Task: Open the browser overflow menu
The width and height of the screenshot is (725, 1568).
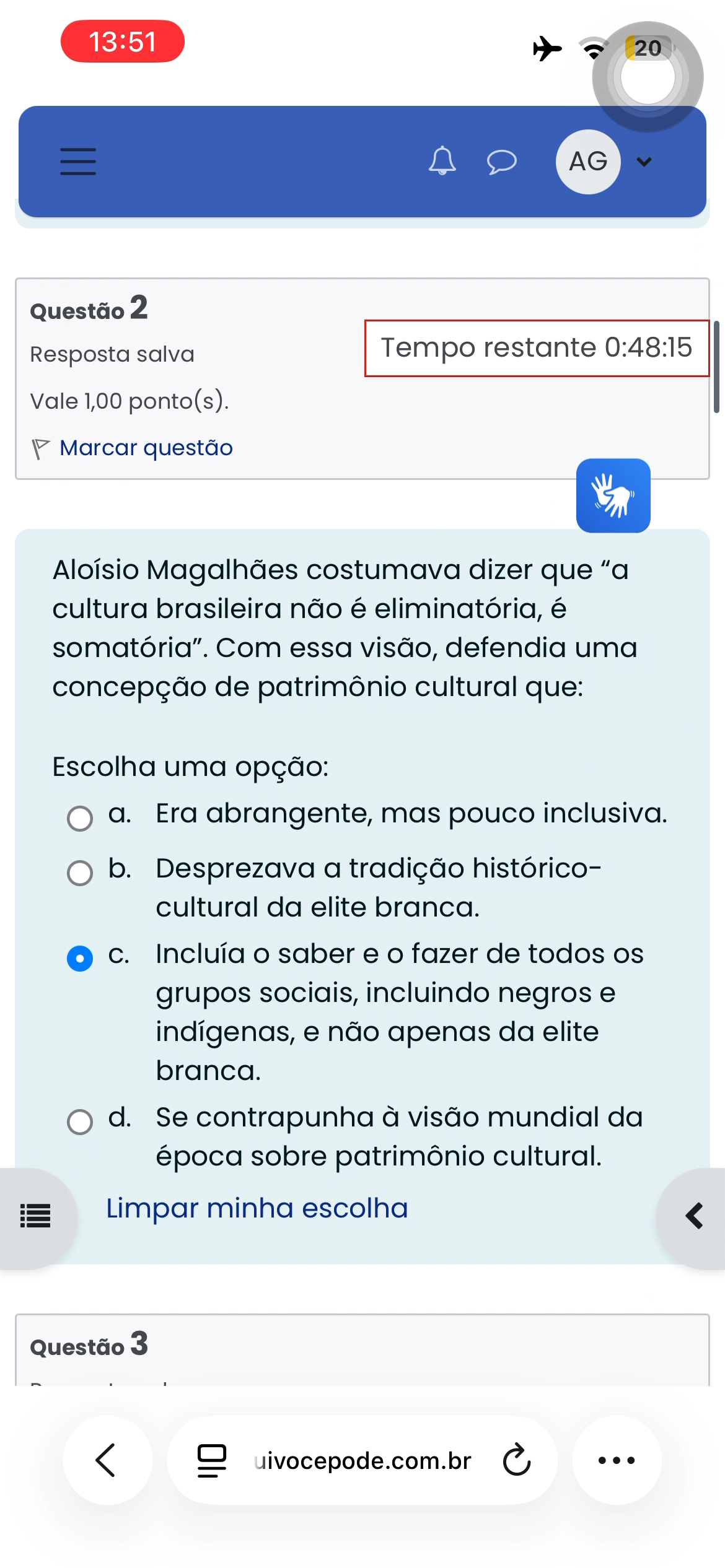Action: [x=617, y=1460]
